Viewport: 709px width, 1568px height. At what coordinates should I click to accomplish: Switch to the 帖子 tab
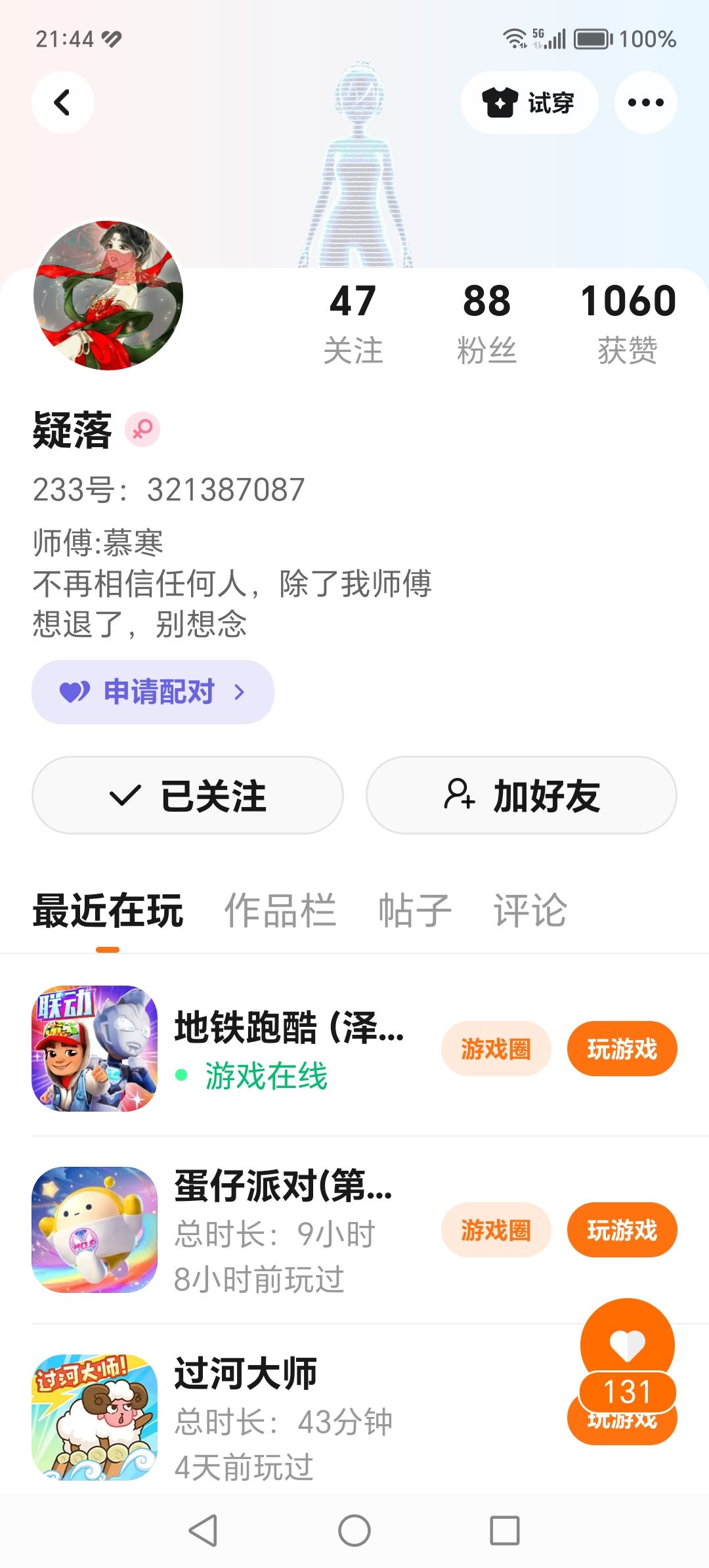point(415,910)
